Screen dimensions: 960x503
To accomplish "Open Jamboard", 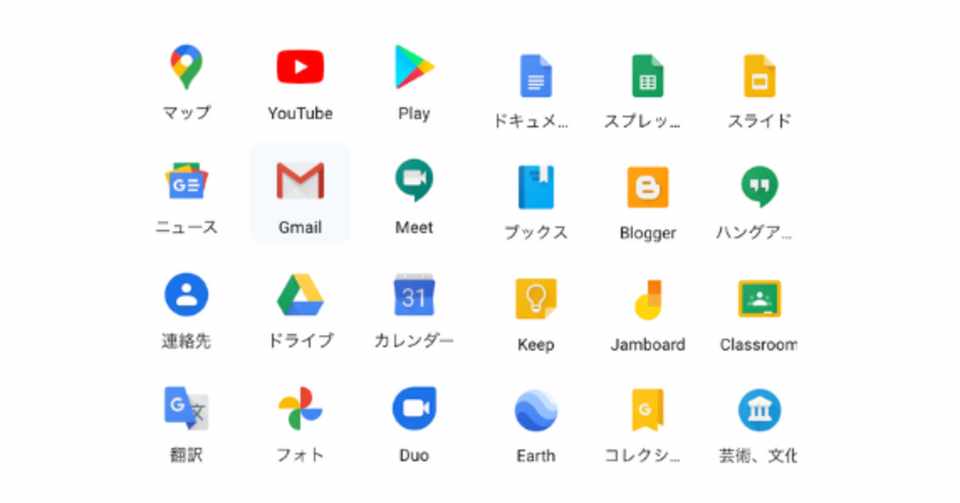I will click(x=648, y=300).
